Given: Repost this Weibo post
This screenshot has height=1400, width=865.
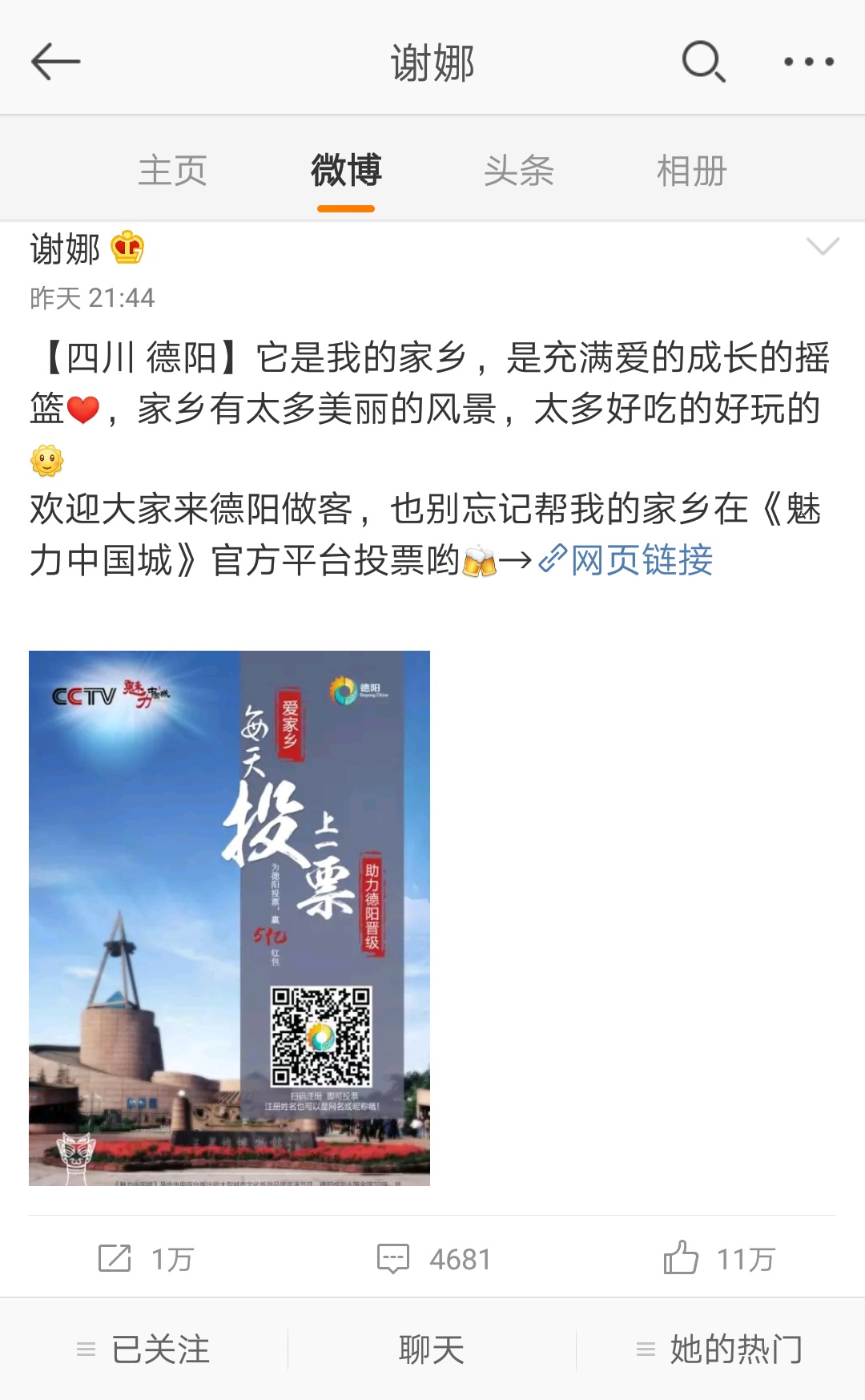Looking at the screenshot, I should click(145, 1258).
